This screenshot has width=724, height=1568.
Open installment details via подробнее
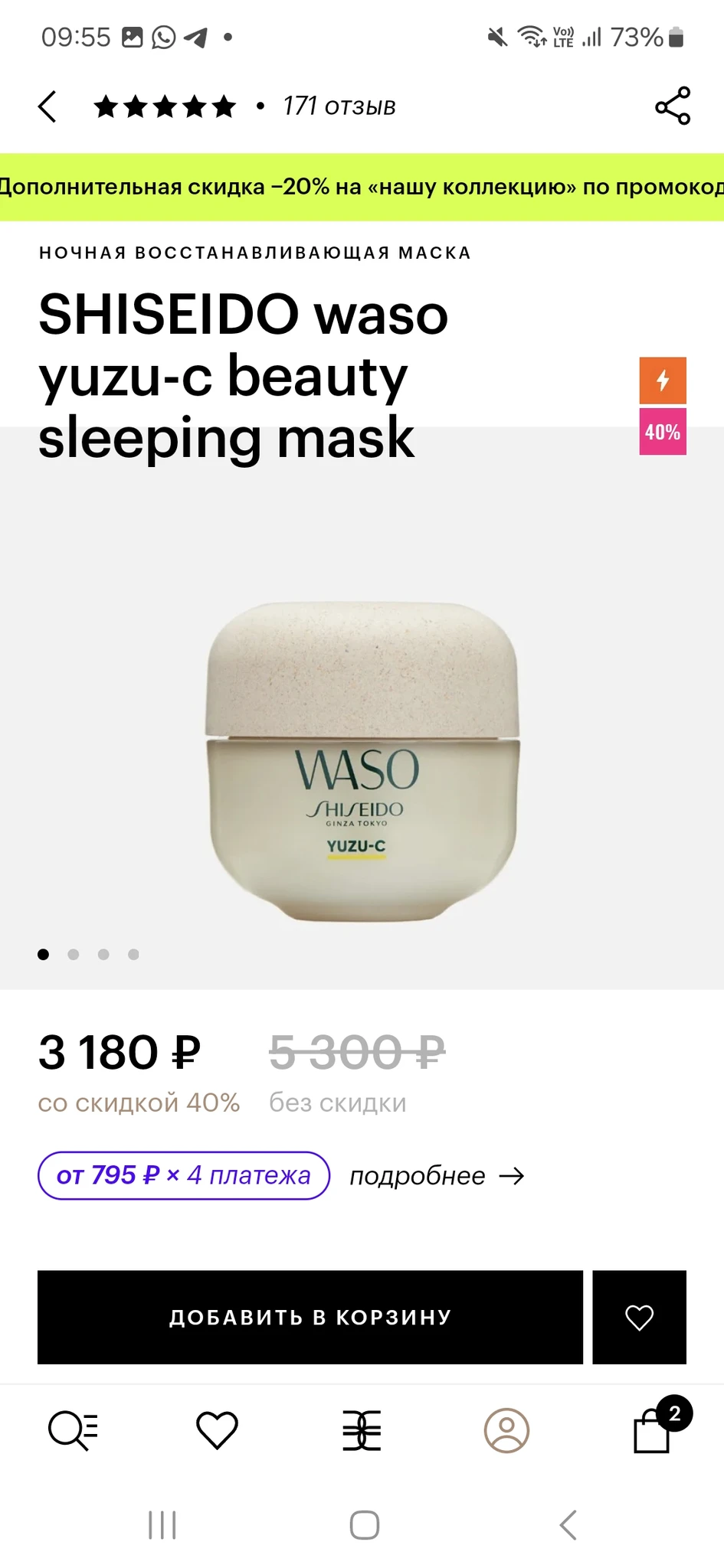(437, 1176)
